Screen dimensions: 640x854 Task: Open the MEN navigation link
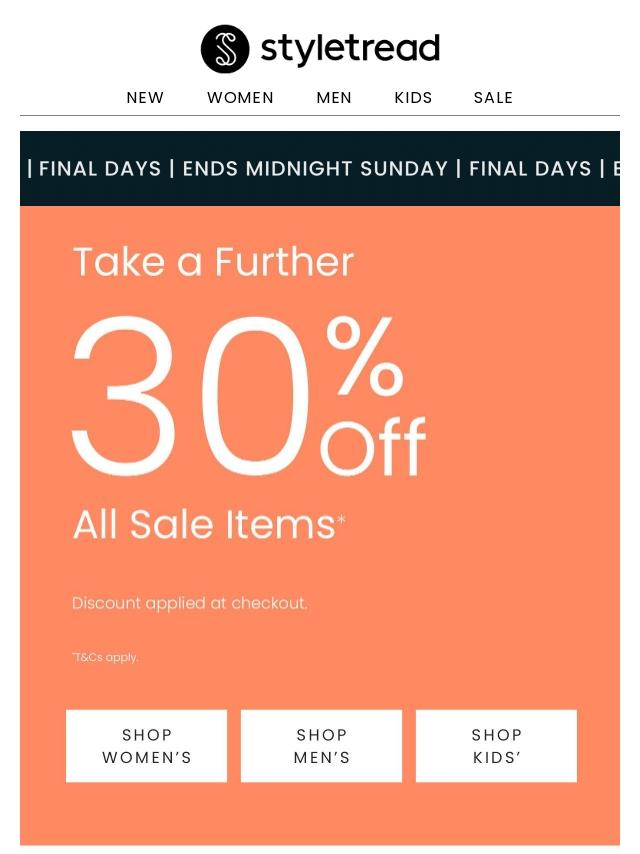click(334, 98)
